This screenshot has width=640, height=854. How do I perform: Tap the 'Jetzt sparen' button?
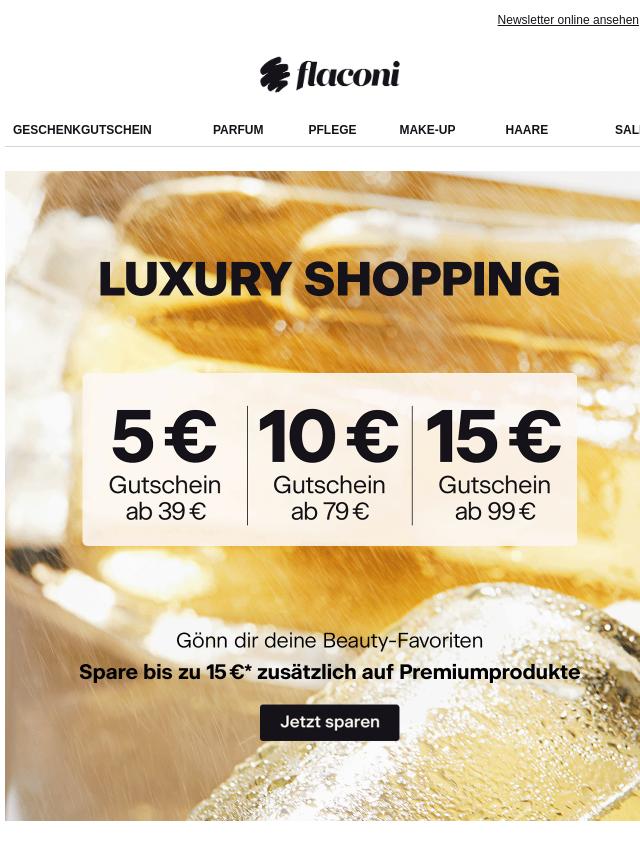(329, 722)
